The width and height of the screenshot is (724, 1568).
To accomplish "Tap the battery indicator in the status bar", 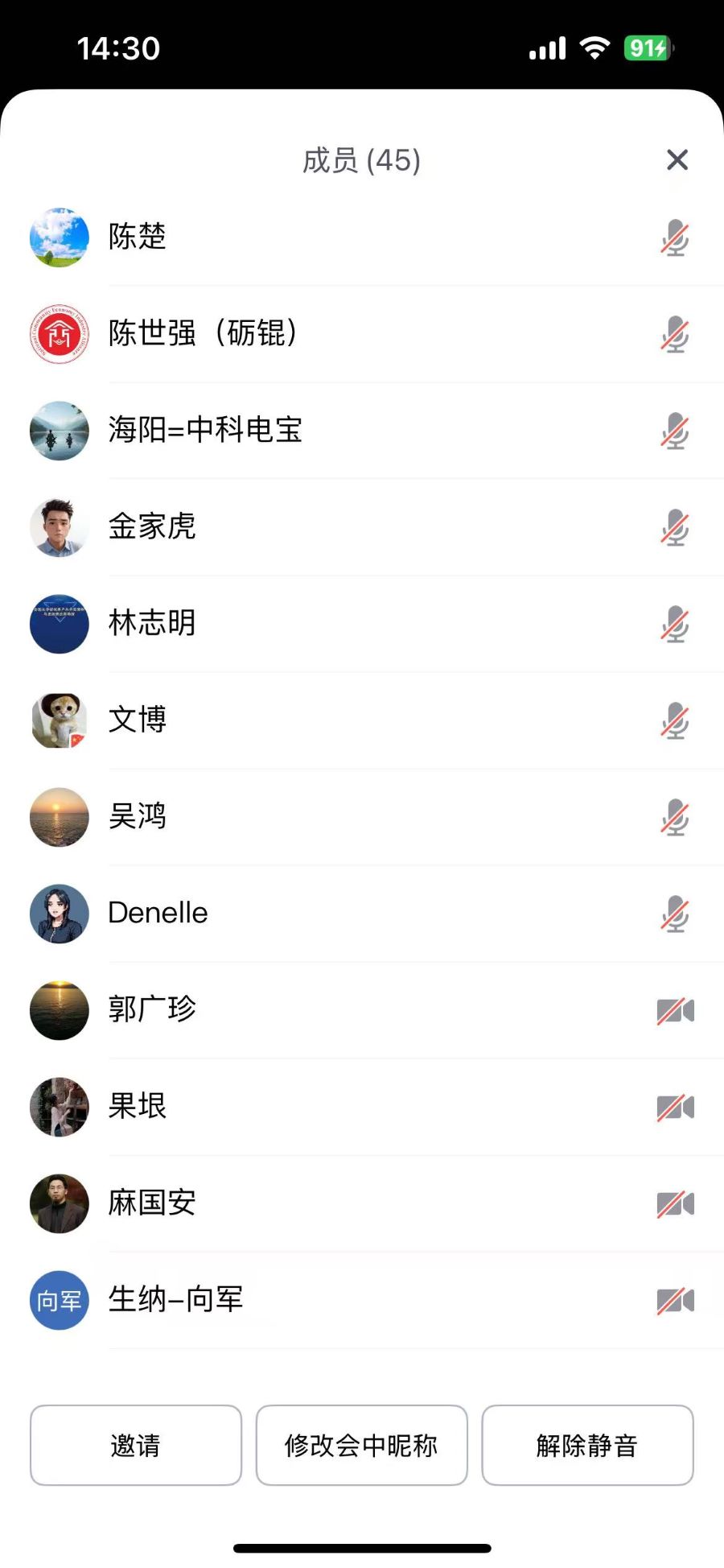I will (x=648, y=48).
